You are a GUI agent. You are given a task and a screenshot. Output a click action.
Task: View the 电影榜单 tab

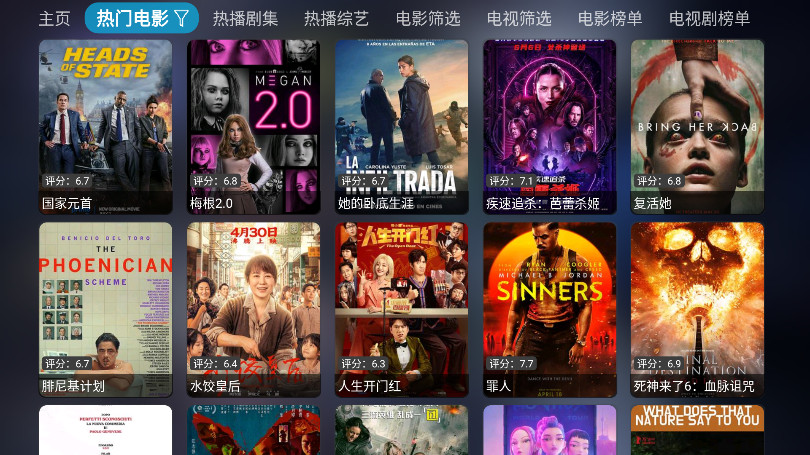(610, 18)
